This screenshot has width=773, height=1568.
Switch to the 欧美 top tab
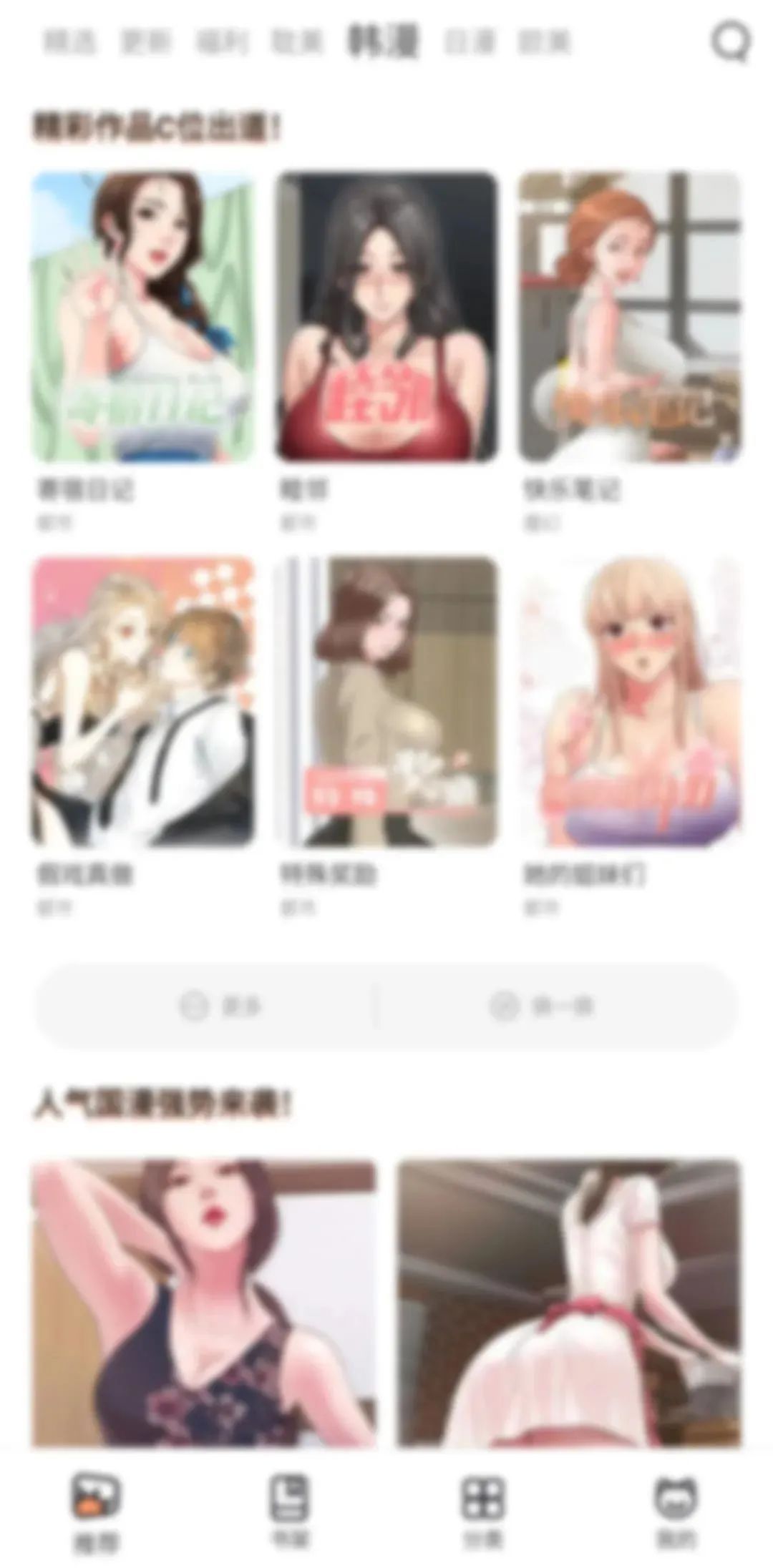(545, 42)
